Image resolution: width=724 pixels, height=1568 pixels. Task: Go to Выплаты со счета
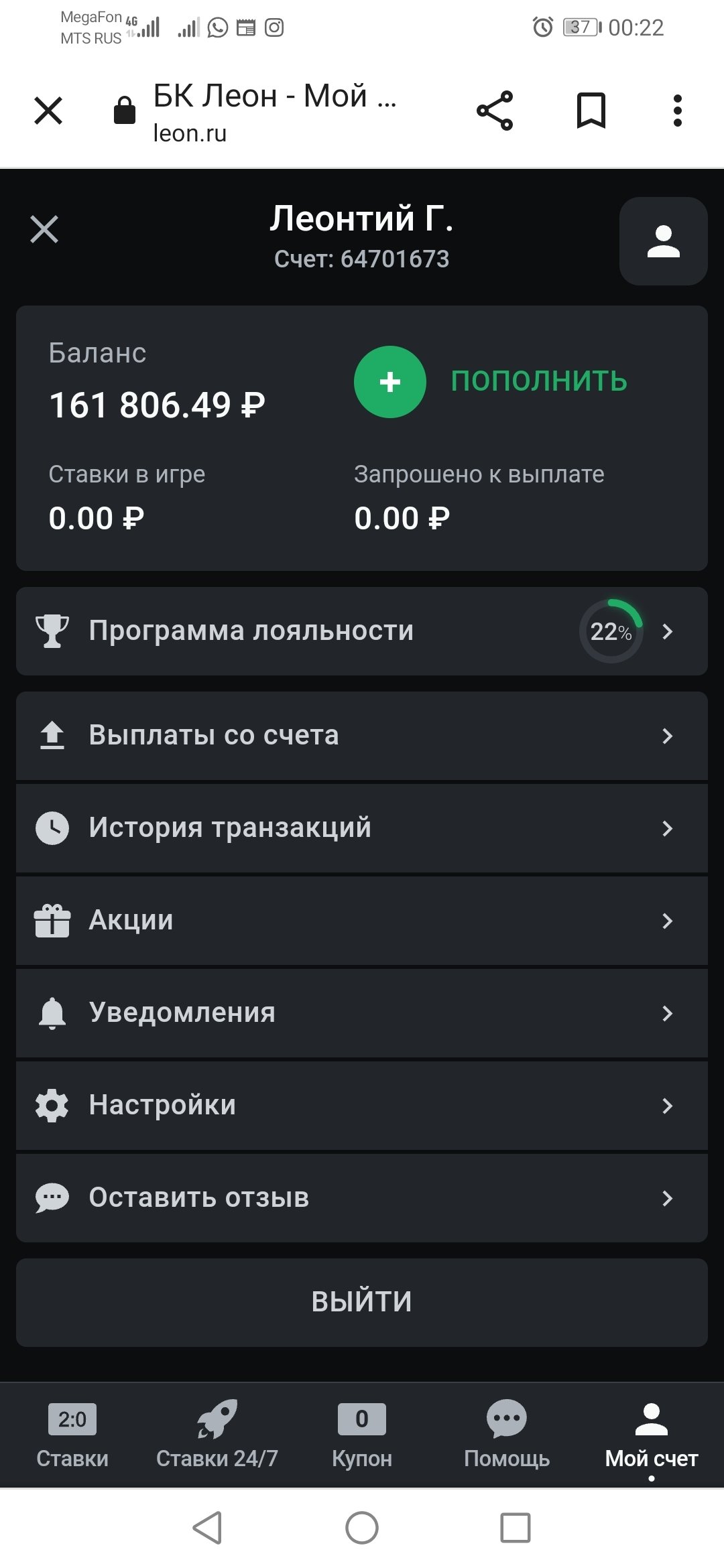coord(362,736)
